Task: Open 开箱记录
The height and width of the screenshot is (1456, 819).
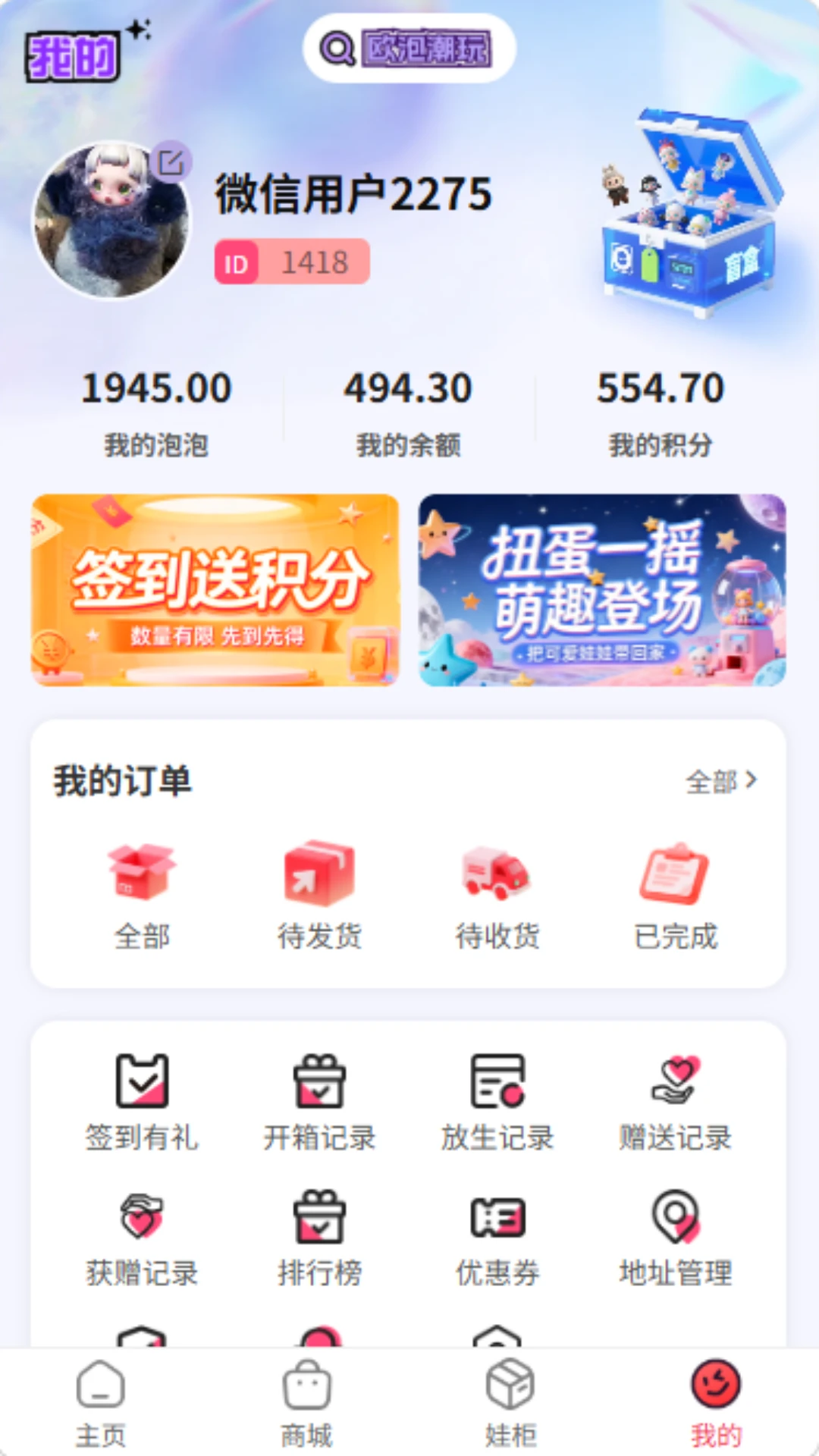Action: click(x=319, y=1103)
